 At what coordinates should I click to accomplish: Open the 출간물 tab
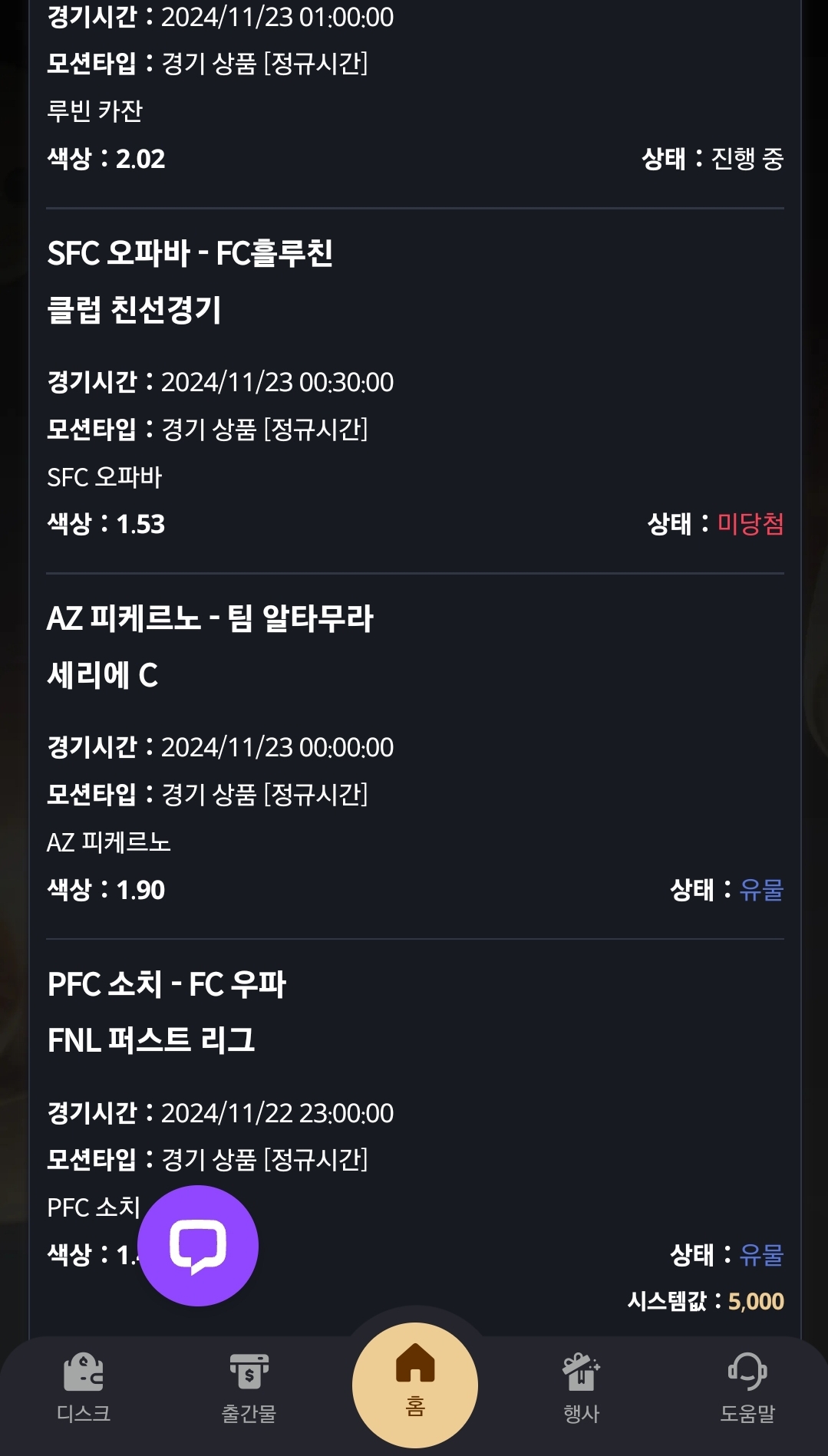249,1387
